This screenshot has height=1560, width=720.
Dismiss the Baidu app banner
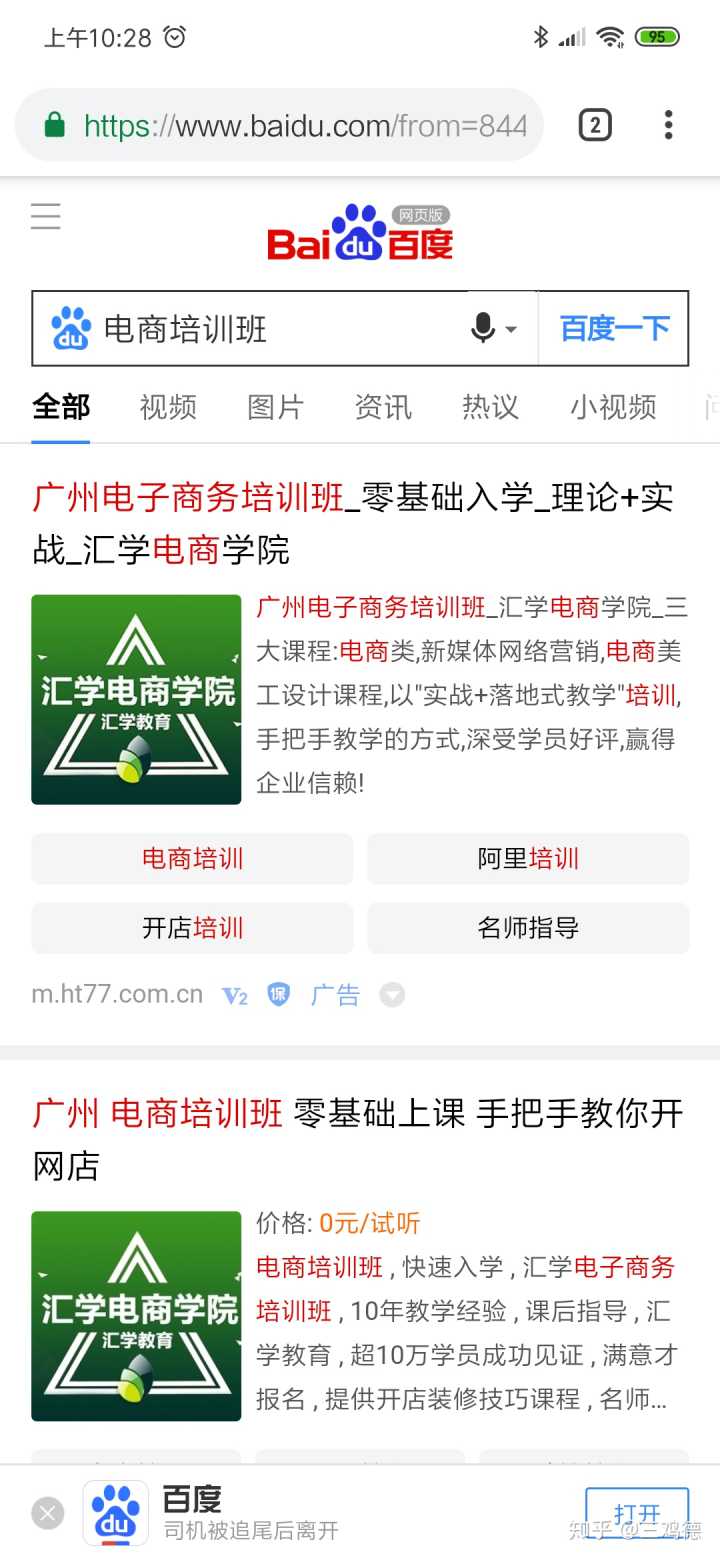[x=47, y=1513]
